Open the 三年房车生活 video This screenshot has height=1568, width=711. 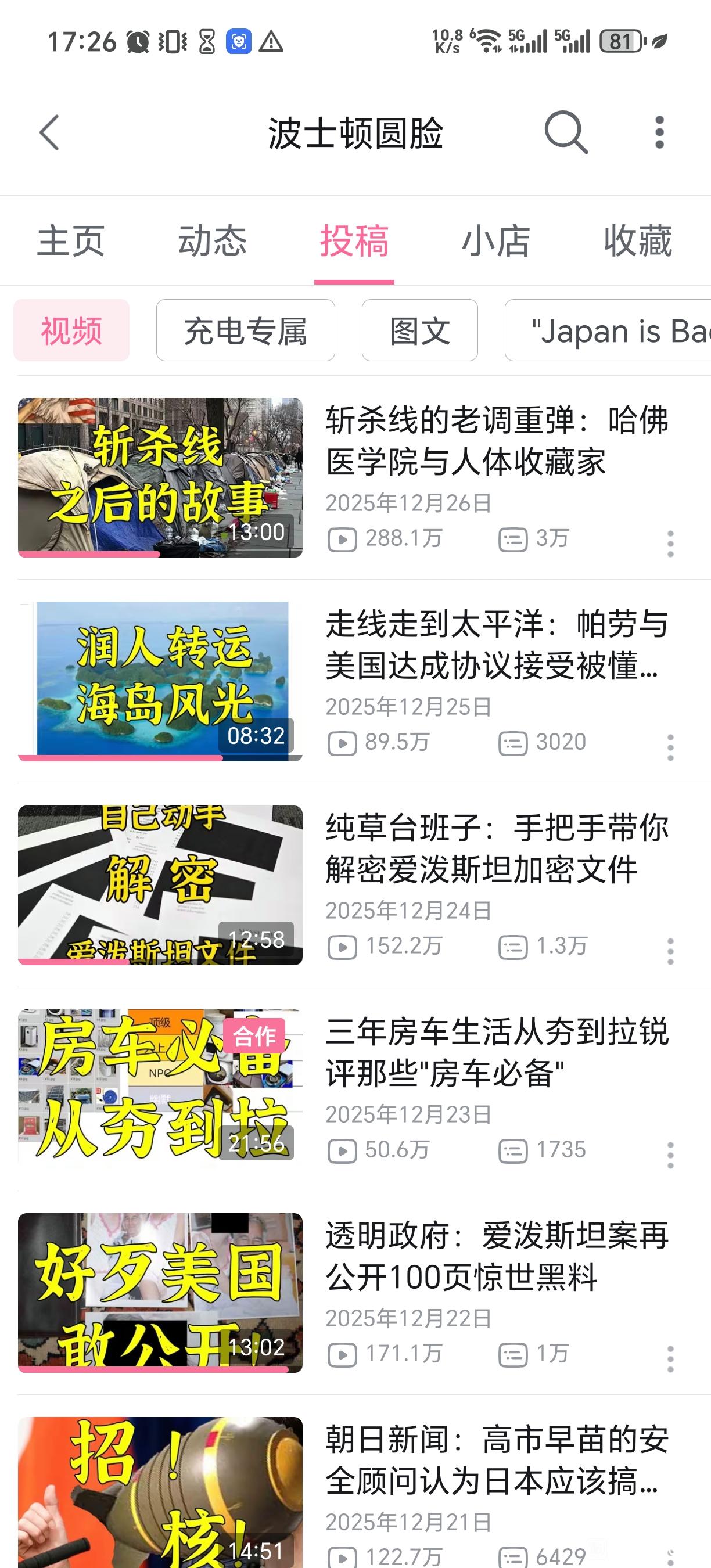[160, 1088]
